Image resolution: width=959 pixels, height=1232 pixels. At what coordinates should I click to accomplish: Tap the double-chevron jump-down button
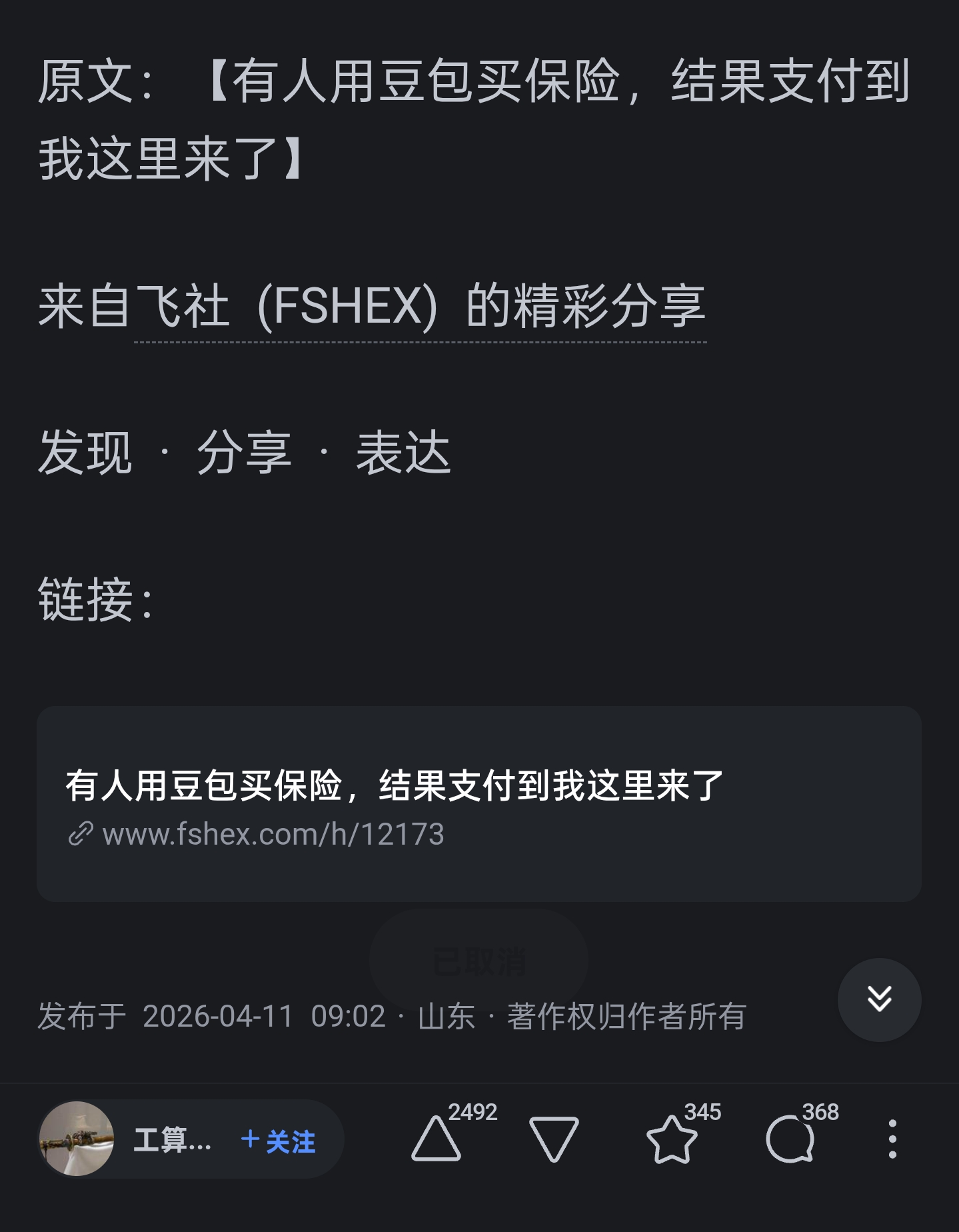879,999
